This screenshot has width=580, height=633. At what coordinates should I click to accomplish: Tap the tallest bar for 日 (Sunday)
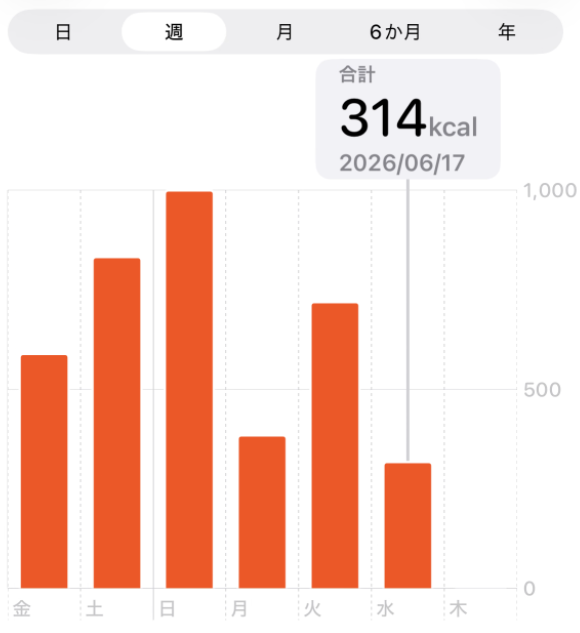pos(189,390)
